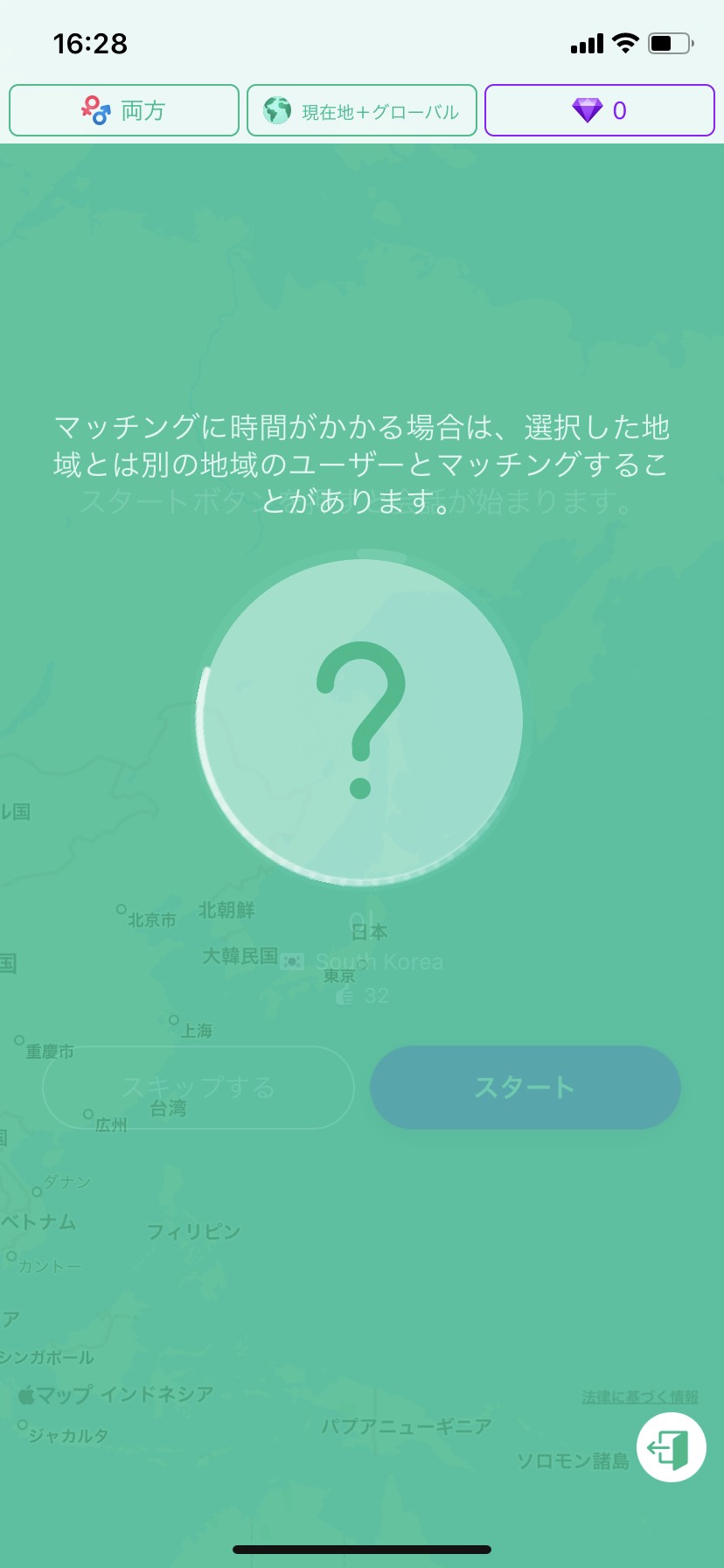Open the gender filter 両方
This screenshot has width=724, height=1568.
pos(124,110)
